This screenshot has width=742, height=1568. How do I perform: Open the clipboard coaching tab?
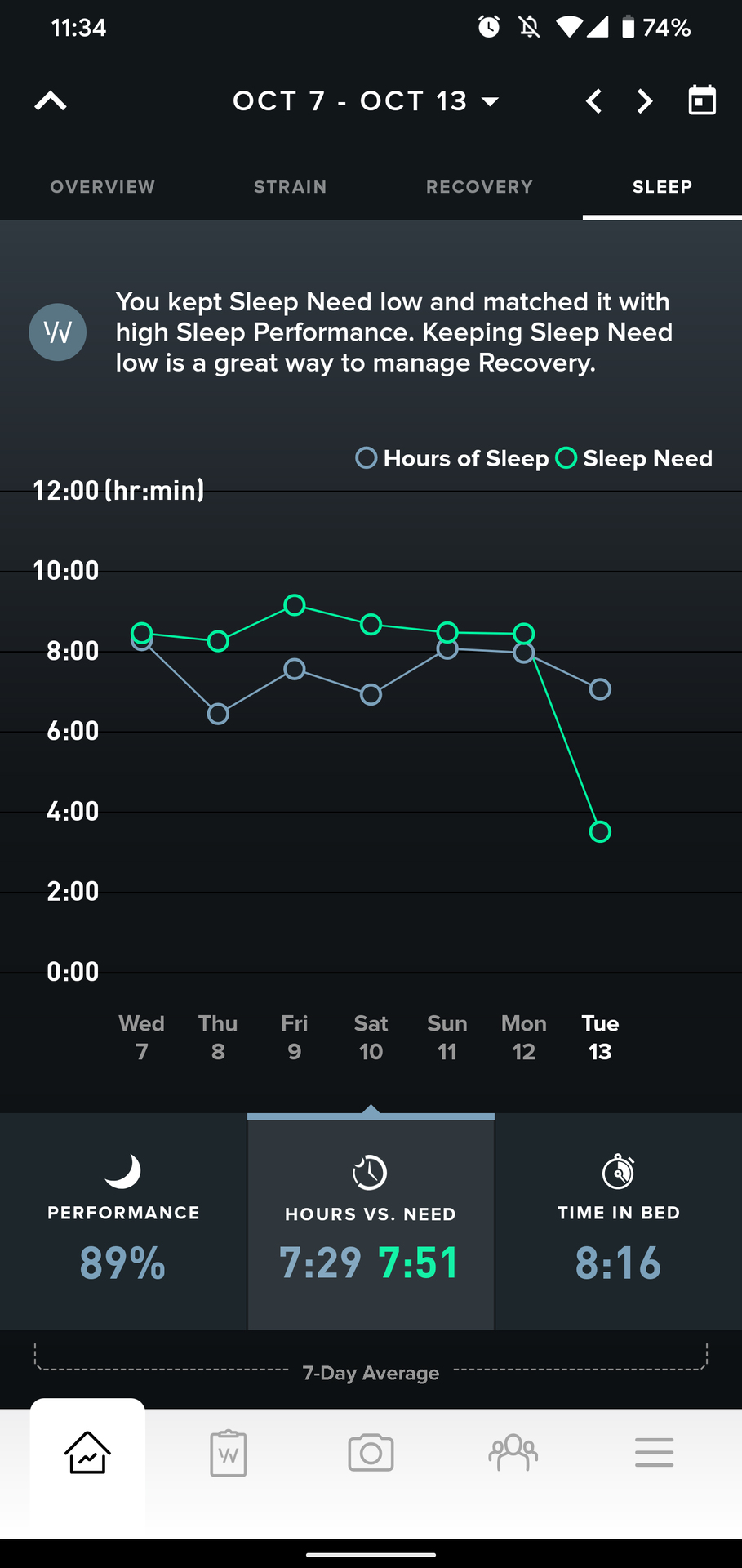click(x=229, y=1453)
